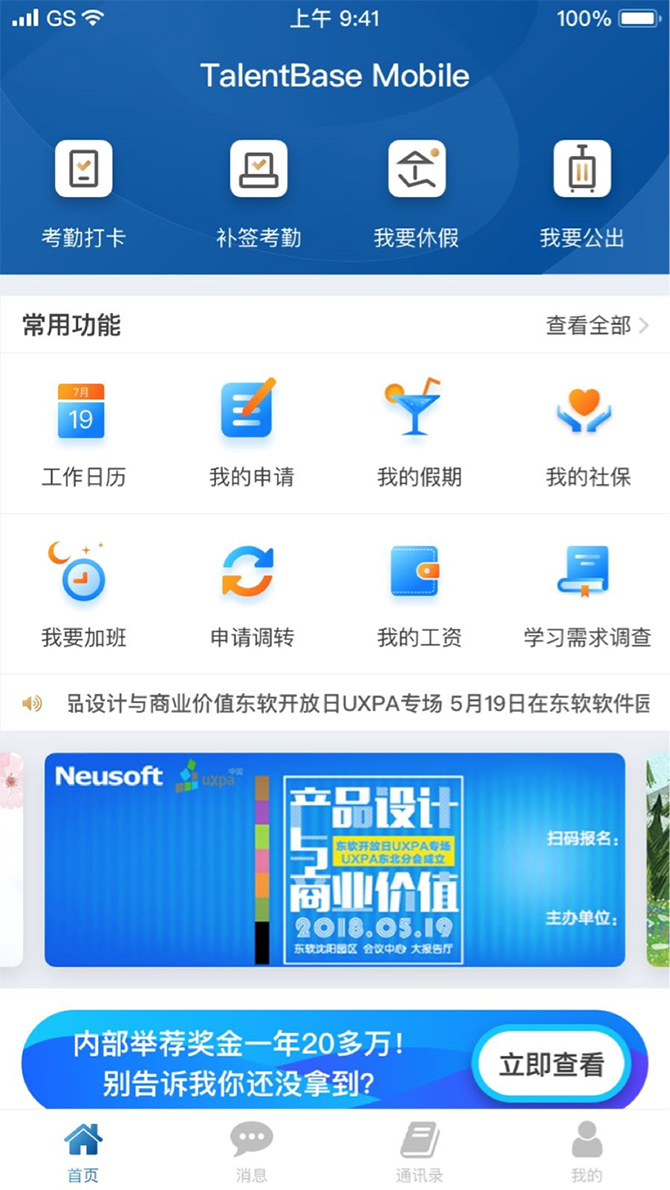Open 补签考勤 attendance correction
The height and width of the screenshot is (1190, 670).
point(258,194)
